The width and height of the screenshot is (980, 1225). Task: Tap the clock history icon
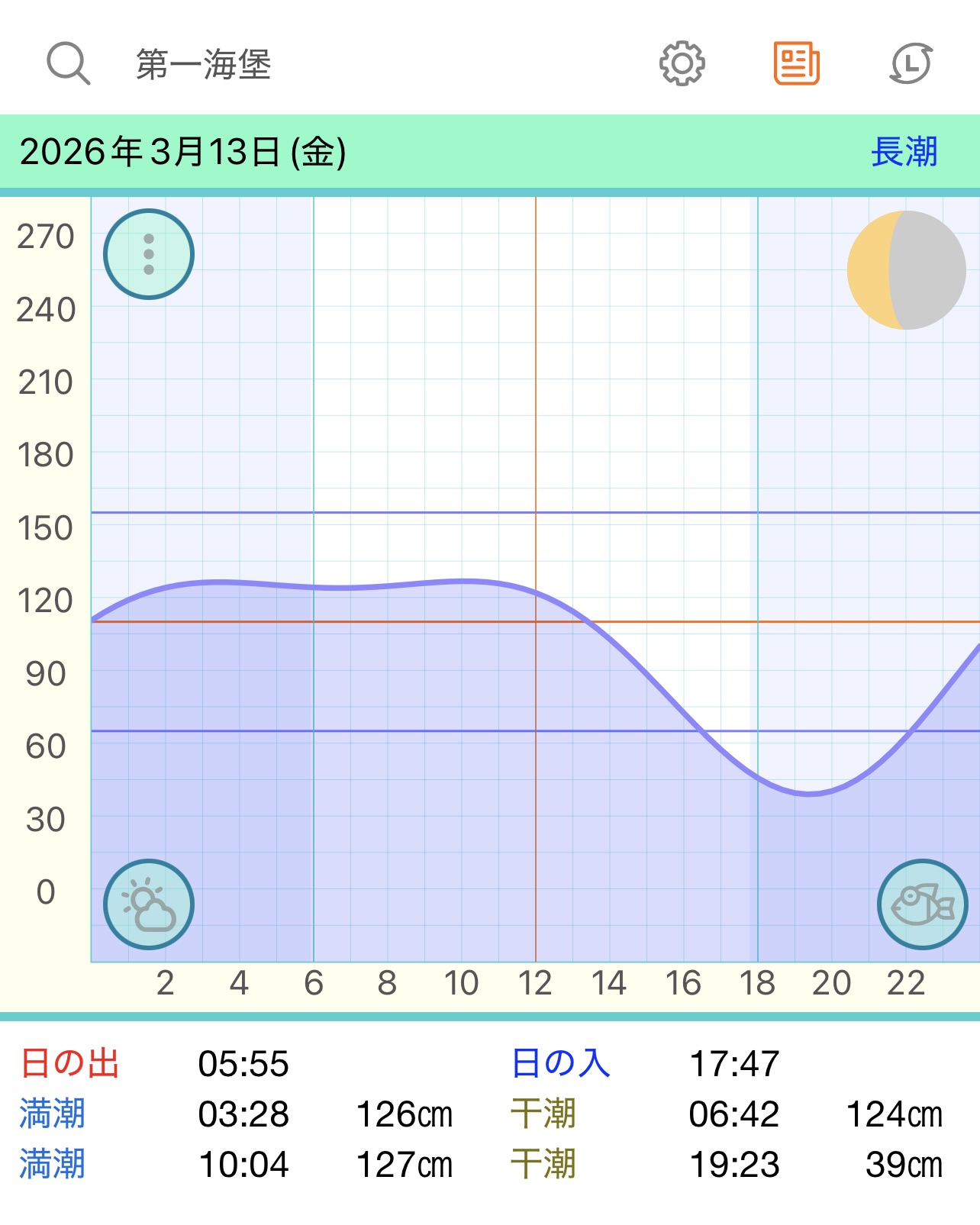point(911,63)
